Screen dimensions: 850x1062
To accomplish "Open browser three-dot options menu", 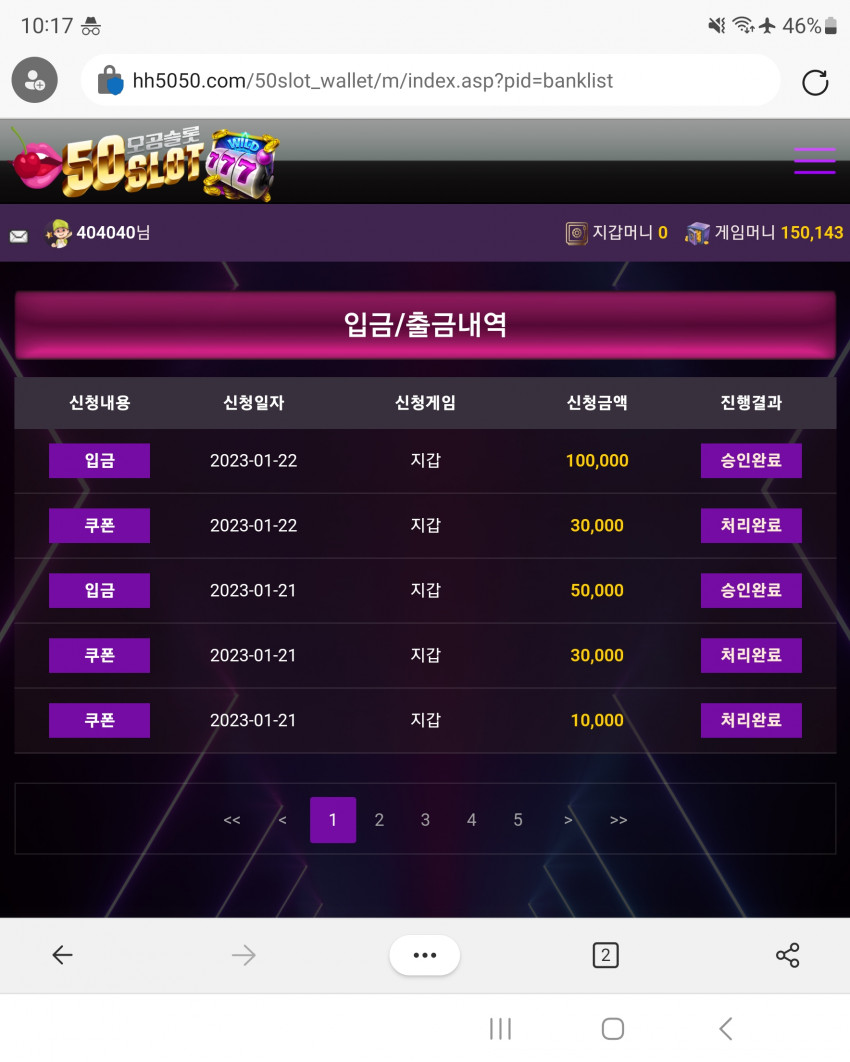I will click(424, 955).
